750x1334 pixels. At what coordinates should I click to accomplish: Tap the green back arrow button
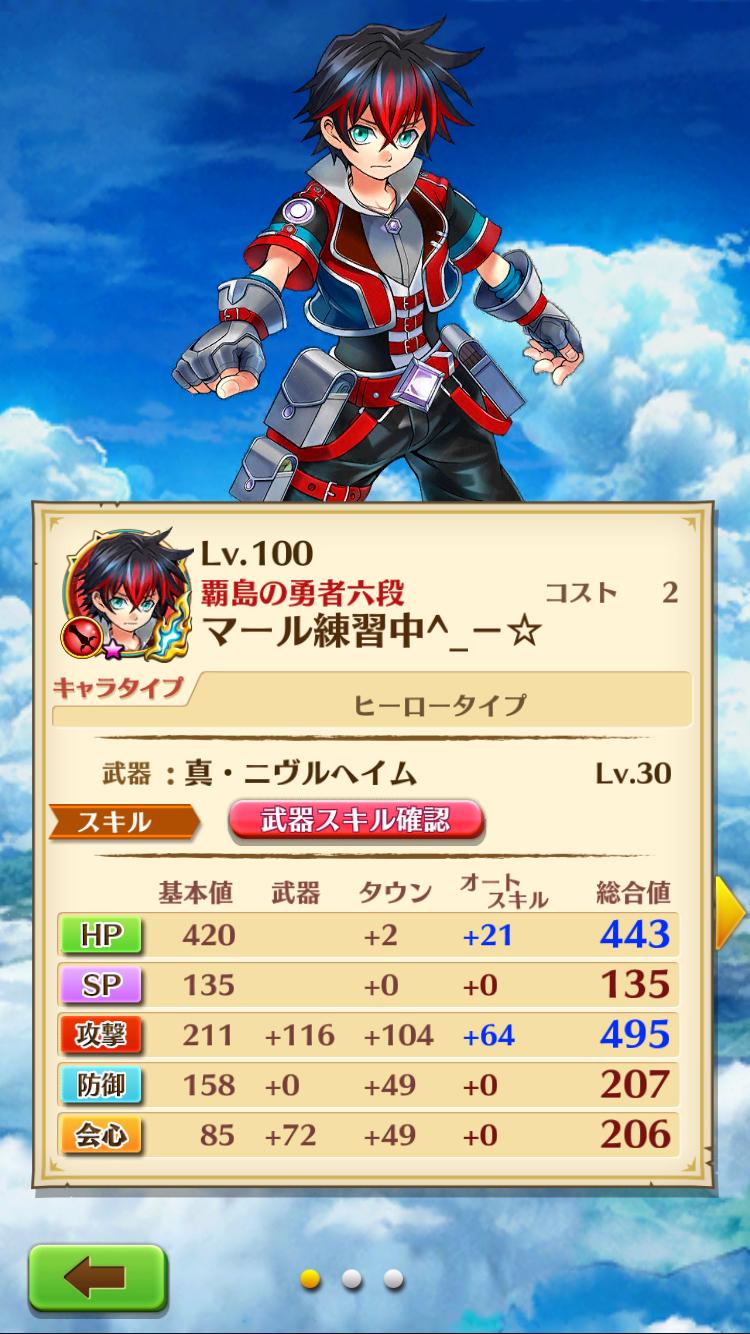coord(96,1278)
